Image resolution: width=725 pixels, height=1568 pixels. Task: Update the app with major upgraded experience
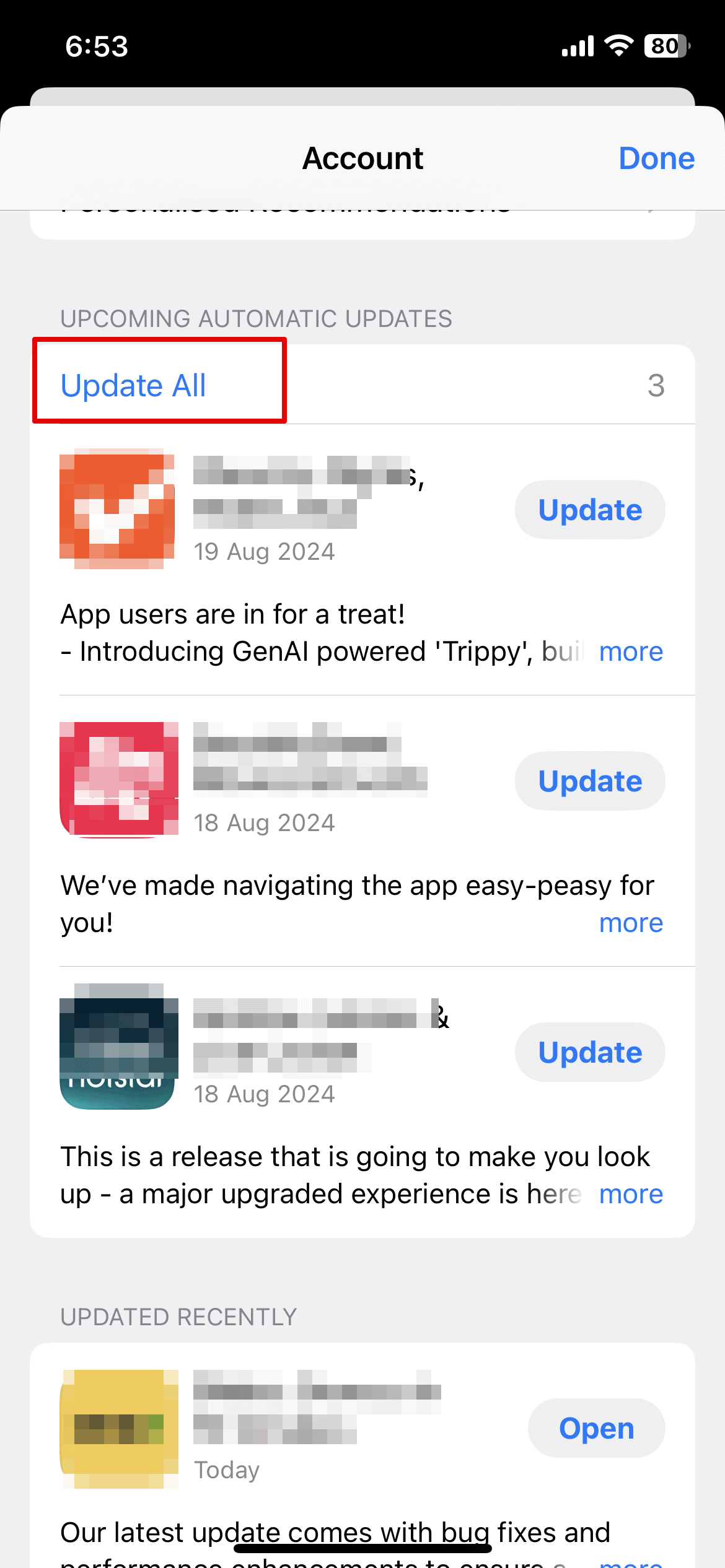[589, 1052]
